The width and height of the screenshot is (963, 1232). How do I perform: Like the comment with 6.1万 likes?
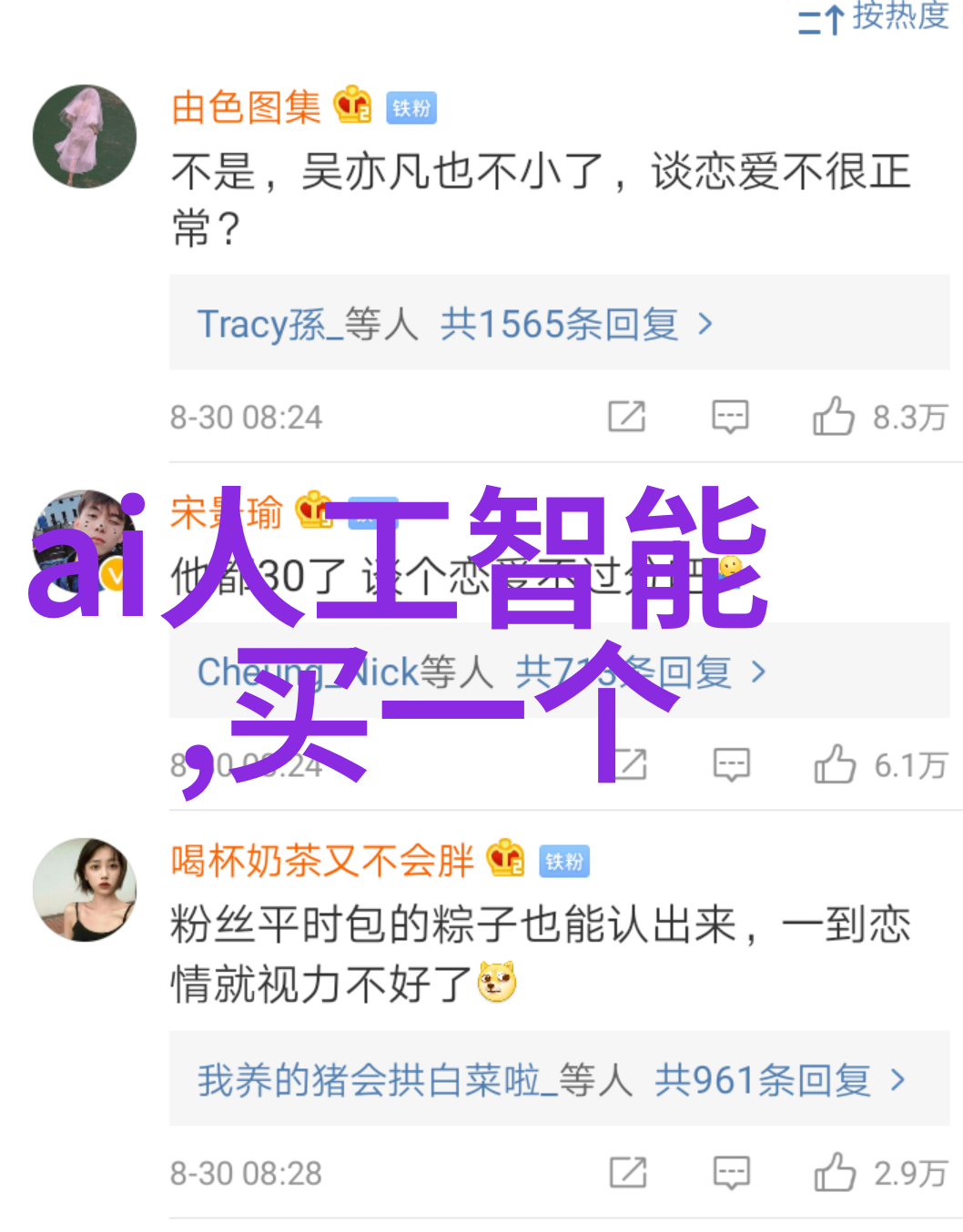pos(835,765)
